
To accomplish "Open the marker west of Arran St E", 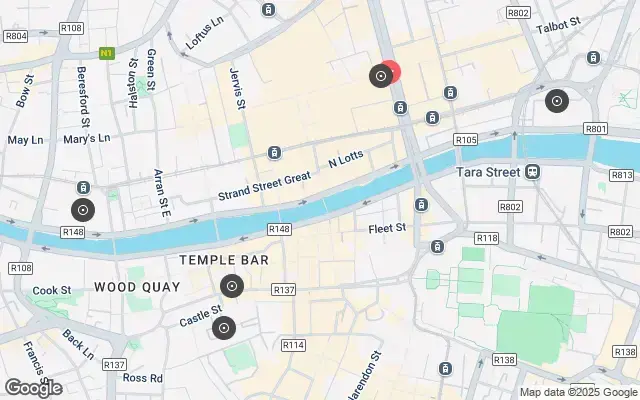I will [83, 210].
